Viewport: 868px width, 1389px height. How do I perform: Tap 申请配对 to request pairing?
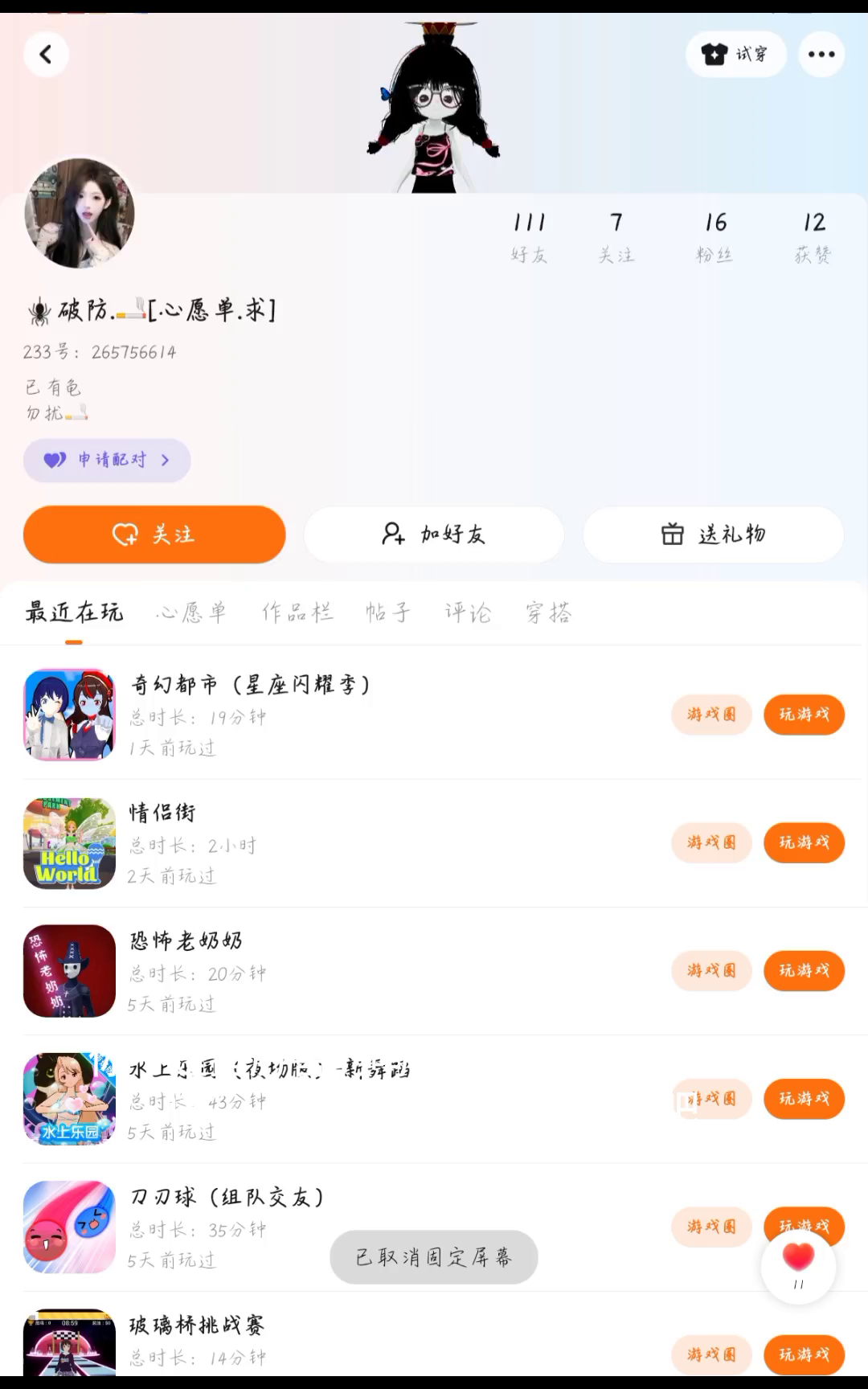click(x=107, y=460)
